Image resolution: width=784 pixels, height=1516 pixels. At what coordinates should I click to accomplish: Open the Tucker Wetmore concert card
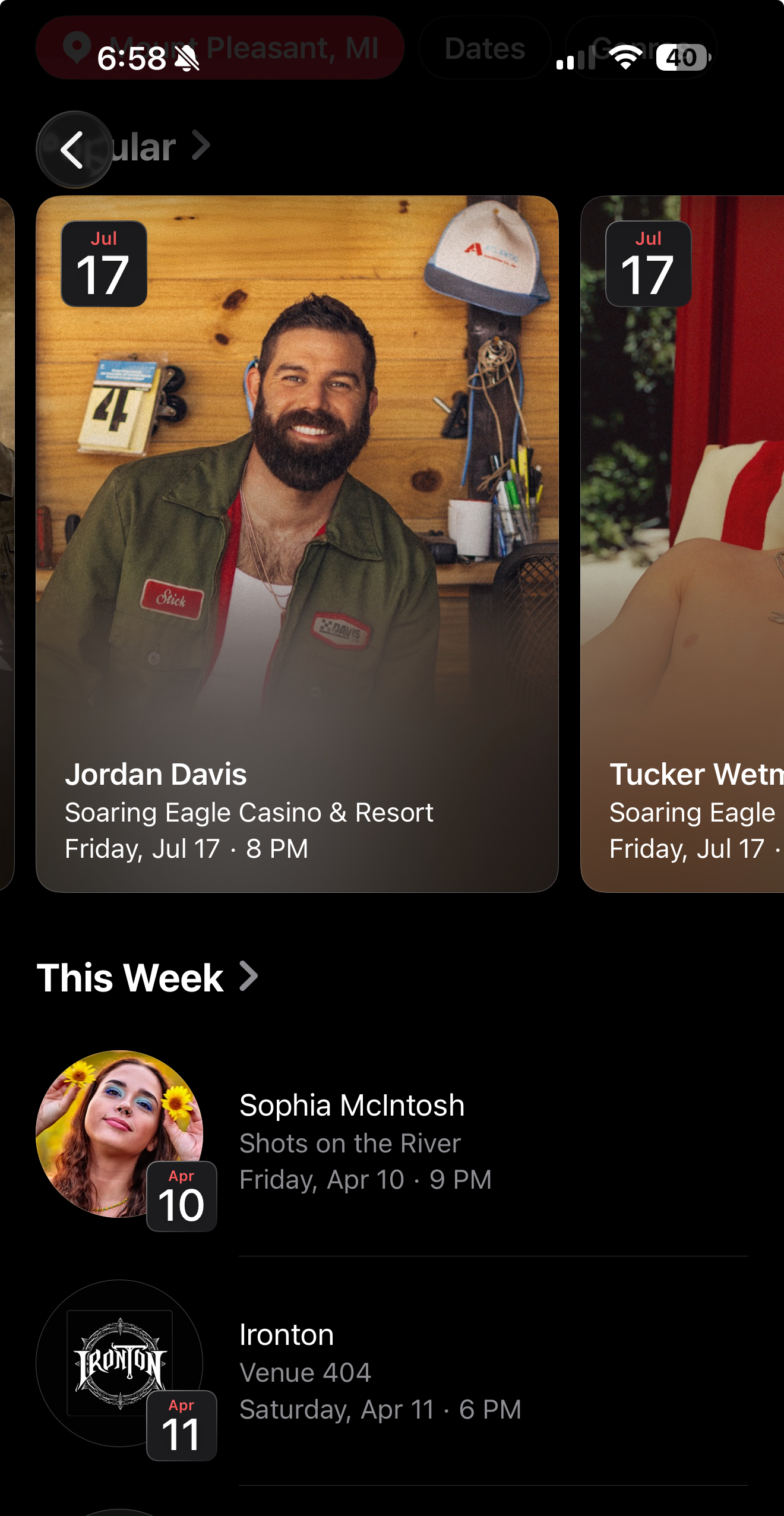point(683,543)
